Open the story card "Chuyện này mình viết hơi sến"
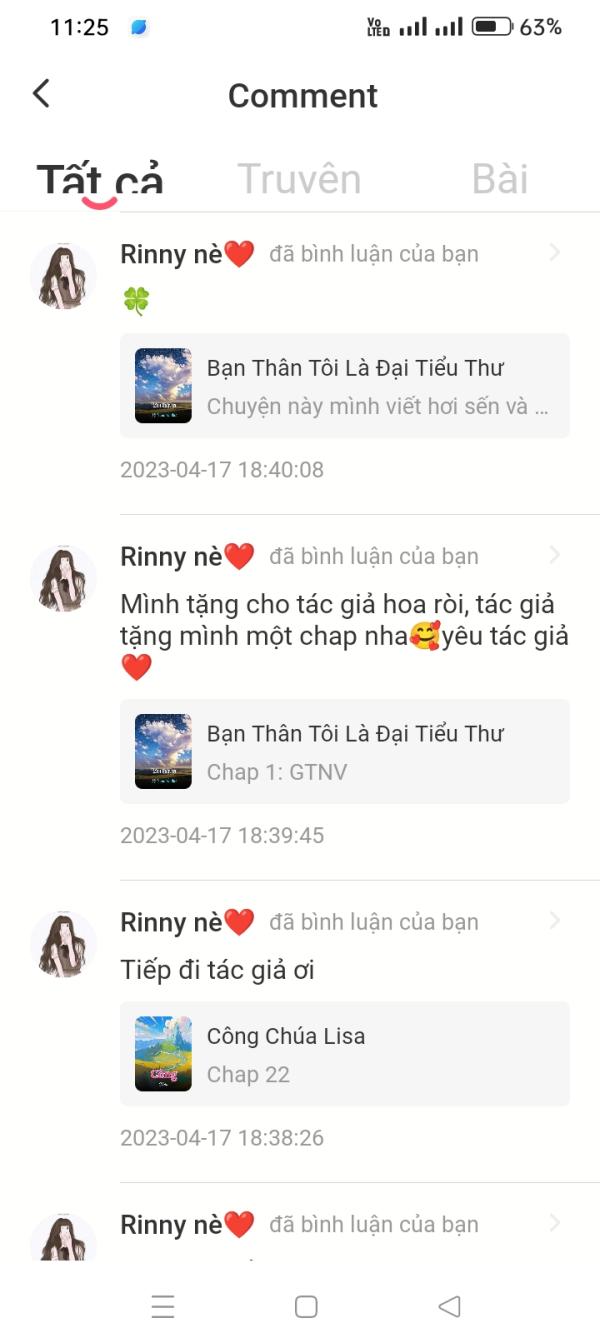The image size is (600, 1343). pos(345,386)
